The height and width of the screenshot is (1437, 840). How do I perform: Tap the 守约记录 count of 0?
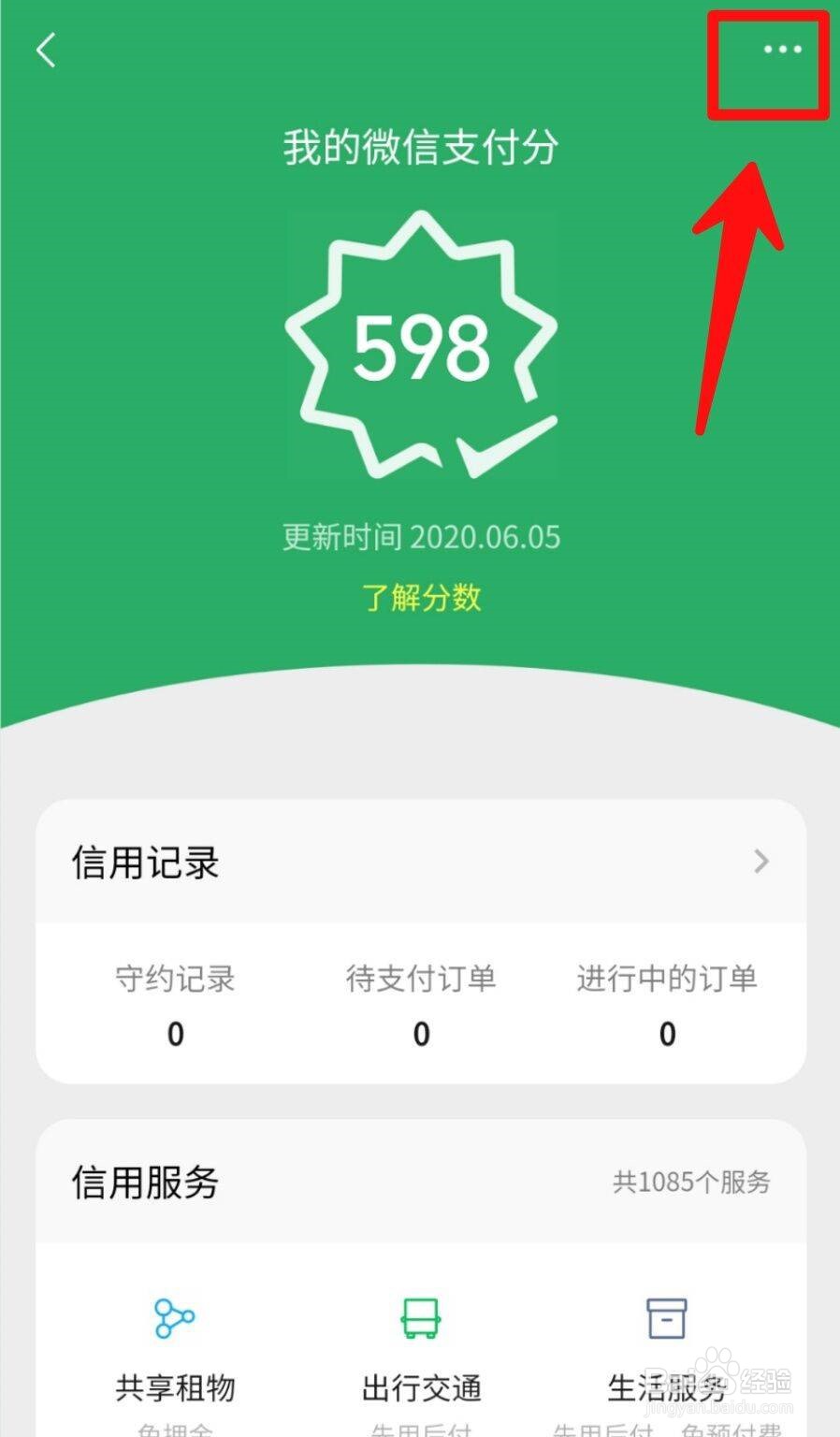pyautogui.click(x=175, y=1035)
